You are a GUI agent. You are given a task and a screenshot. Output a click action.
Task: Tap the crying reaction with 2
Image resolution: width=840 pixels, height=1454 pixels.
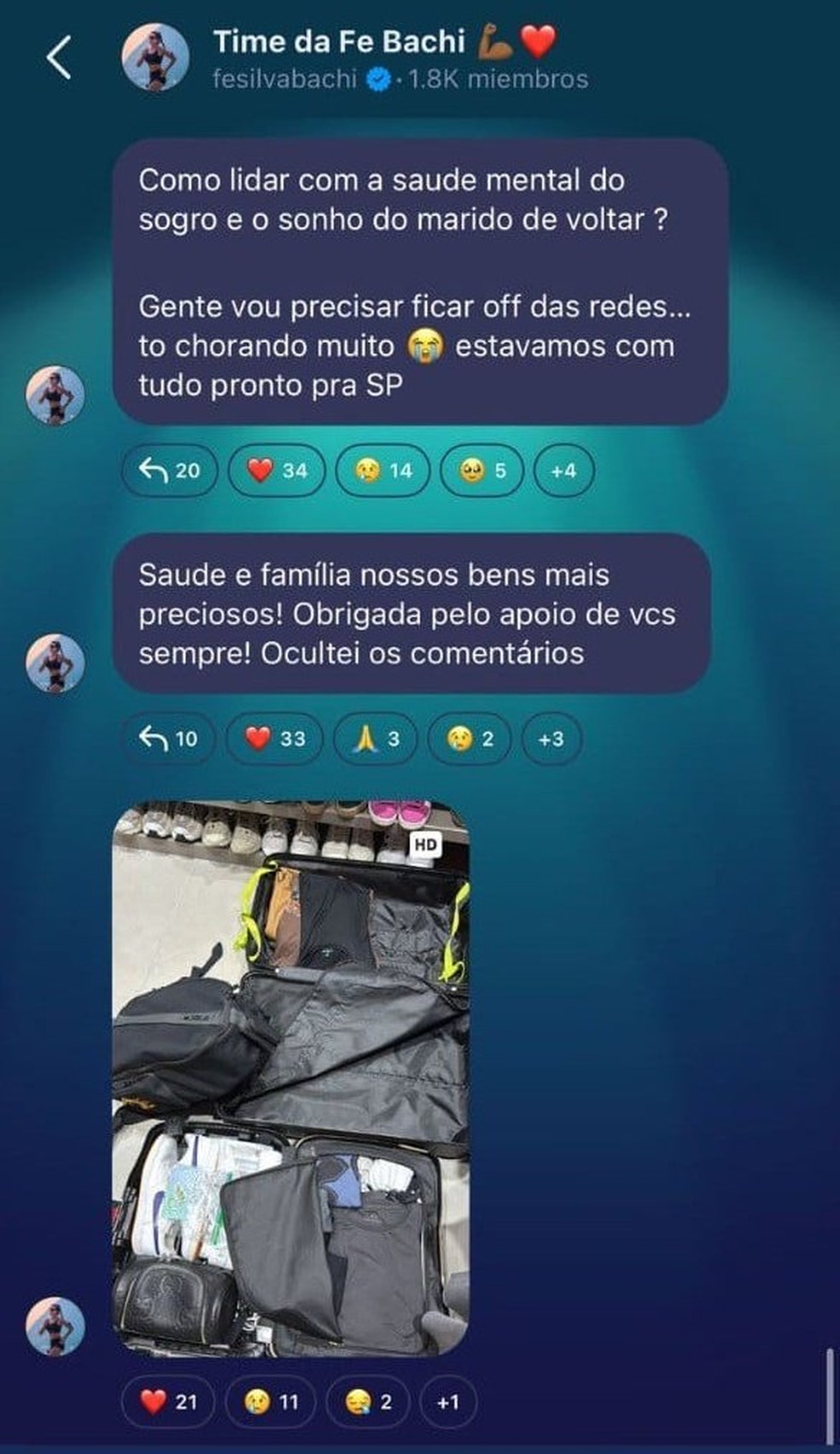pyautogui.click(x=470, y=738)
